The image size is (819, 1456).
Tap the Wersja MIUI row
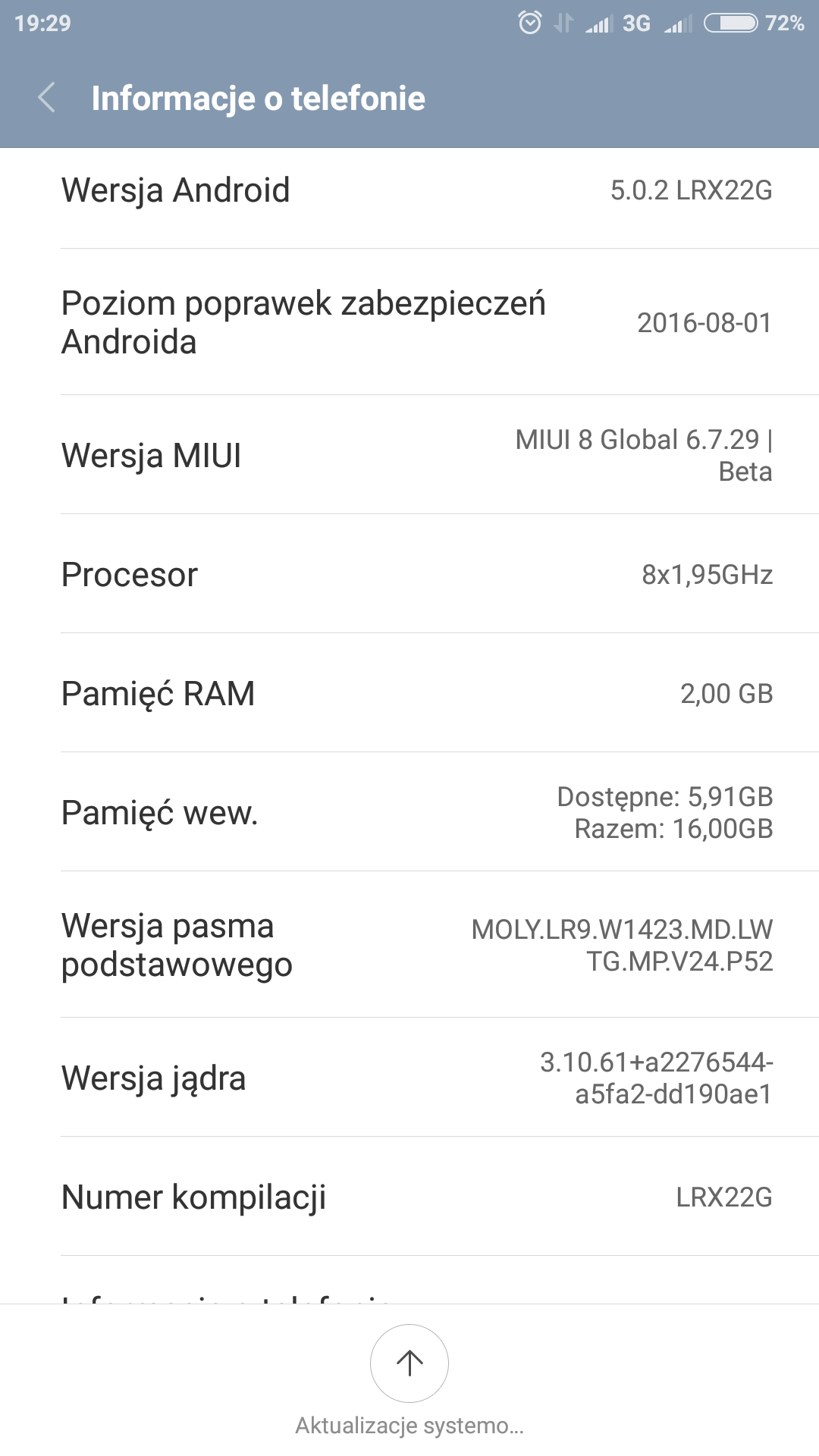pyautogui.click(x=409, y=455)
